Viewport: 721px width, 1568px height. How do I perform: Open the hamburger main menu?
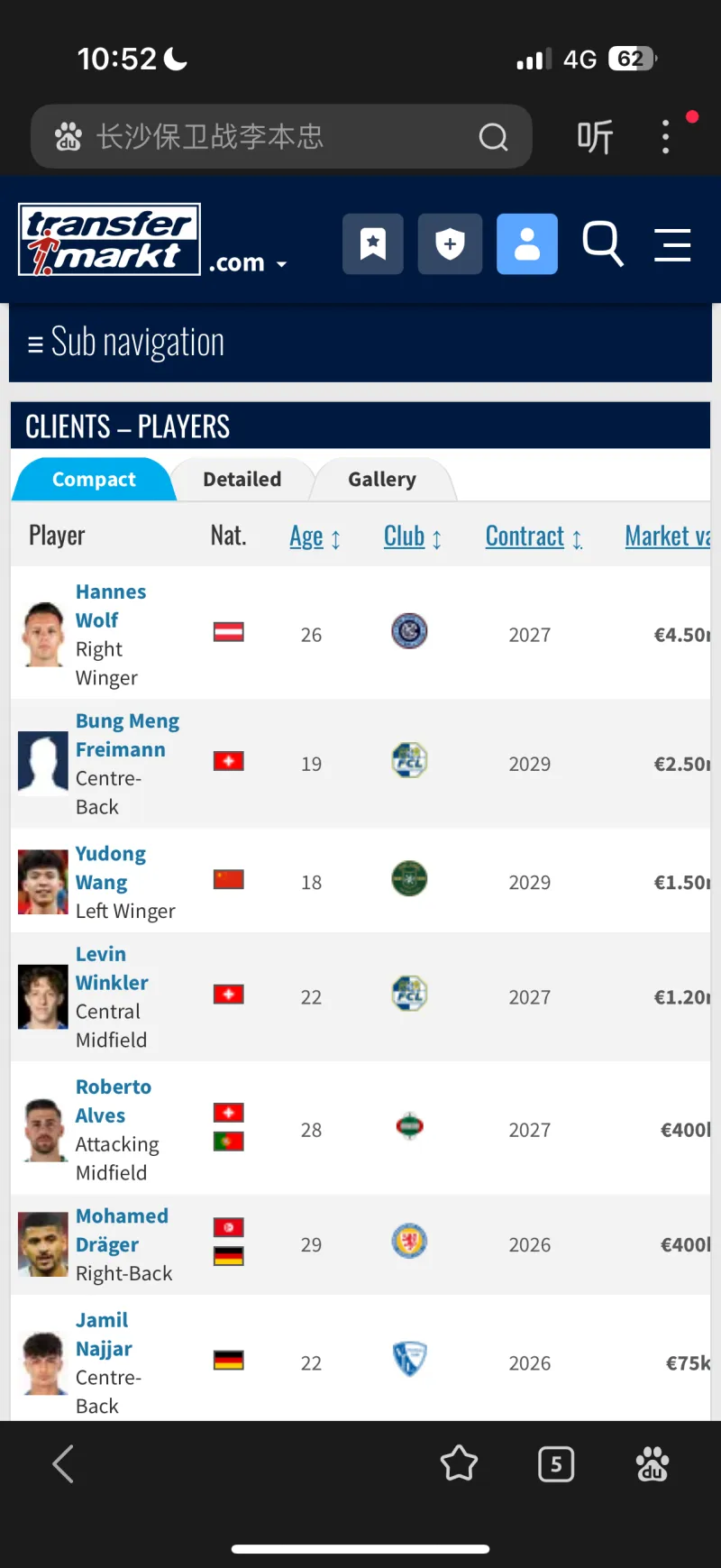point(672,244)
